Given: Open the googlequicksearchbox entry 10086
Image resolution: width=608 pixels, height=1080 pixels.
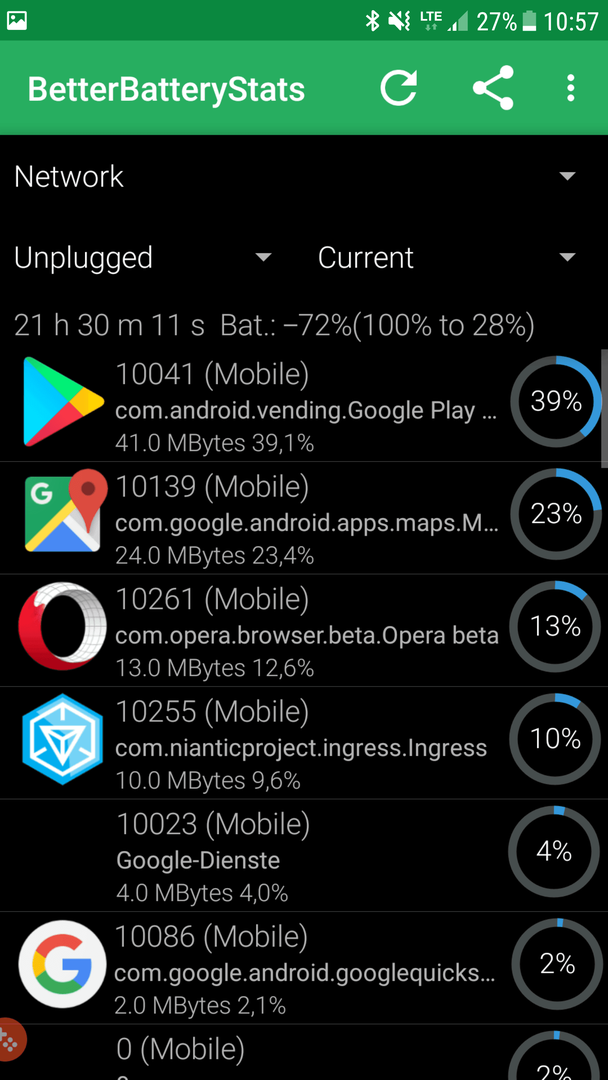Looking at the screenshot, I should click(304, 968).
